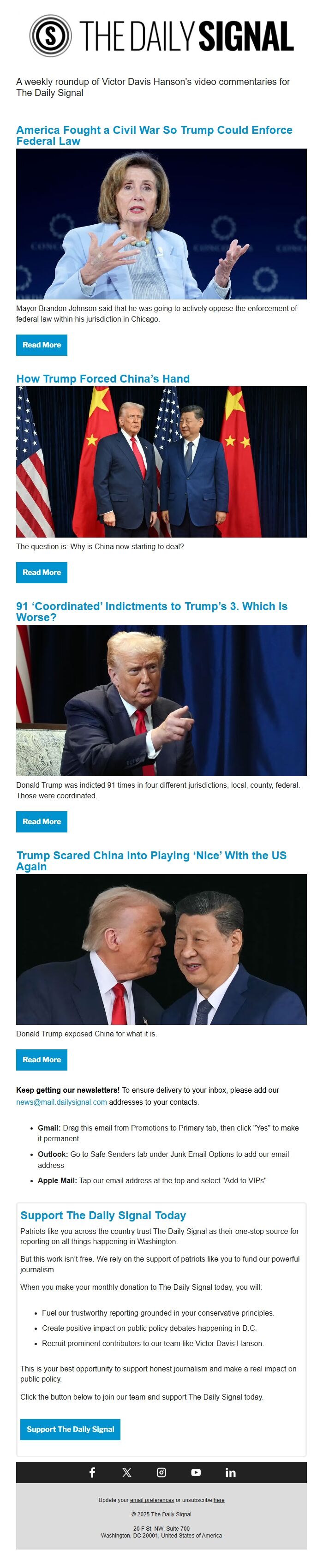
Task: Open The Daily Signal Instagram page
Action: tap(161, 1472)
